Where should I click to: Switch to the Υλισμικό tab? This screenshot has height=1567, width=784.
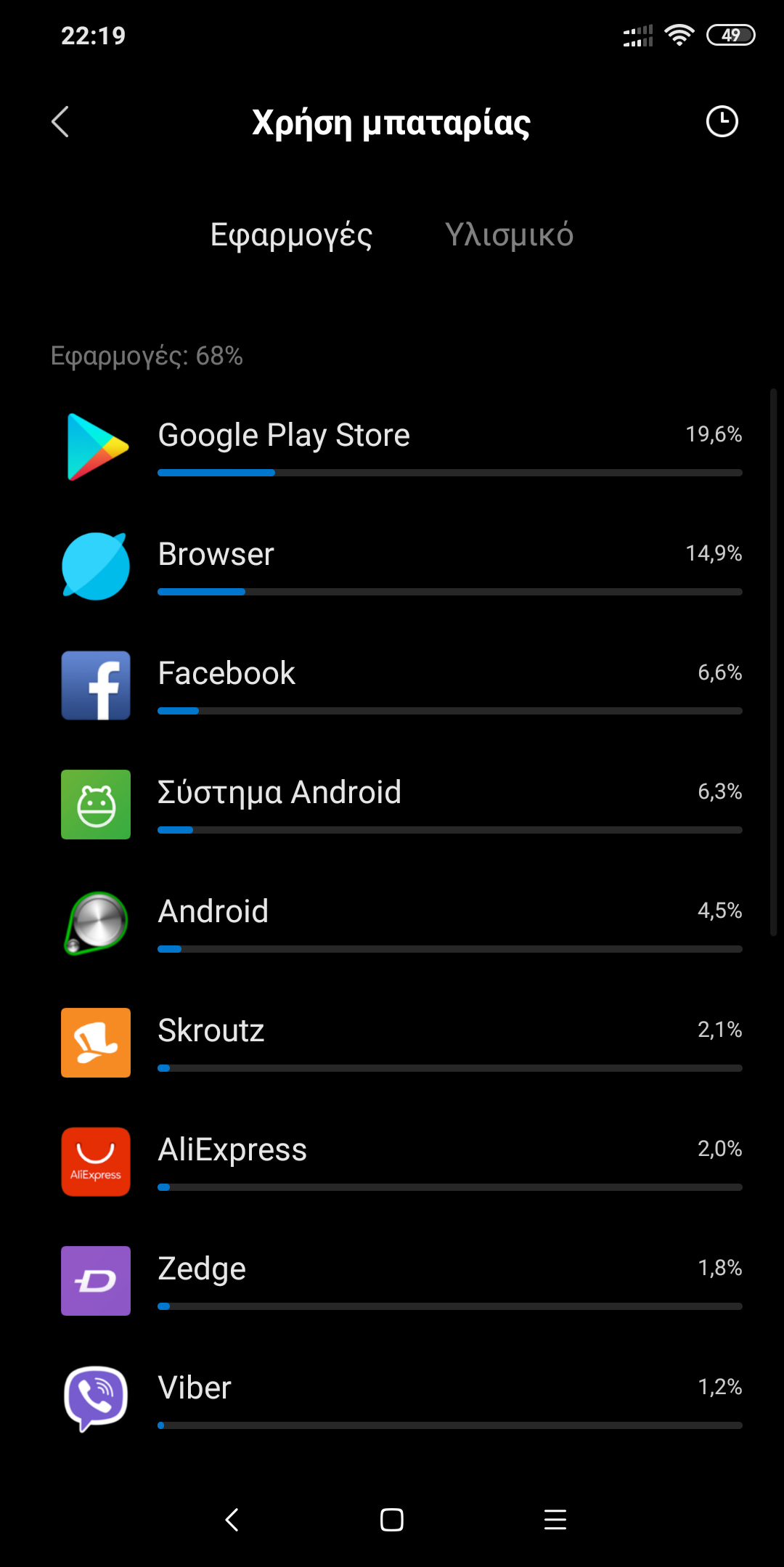pos(509,235)
